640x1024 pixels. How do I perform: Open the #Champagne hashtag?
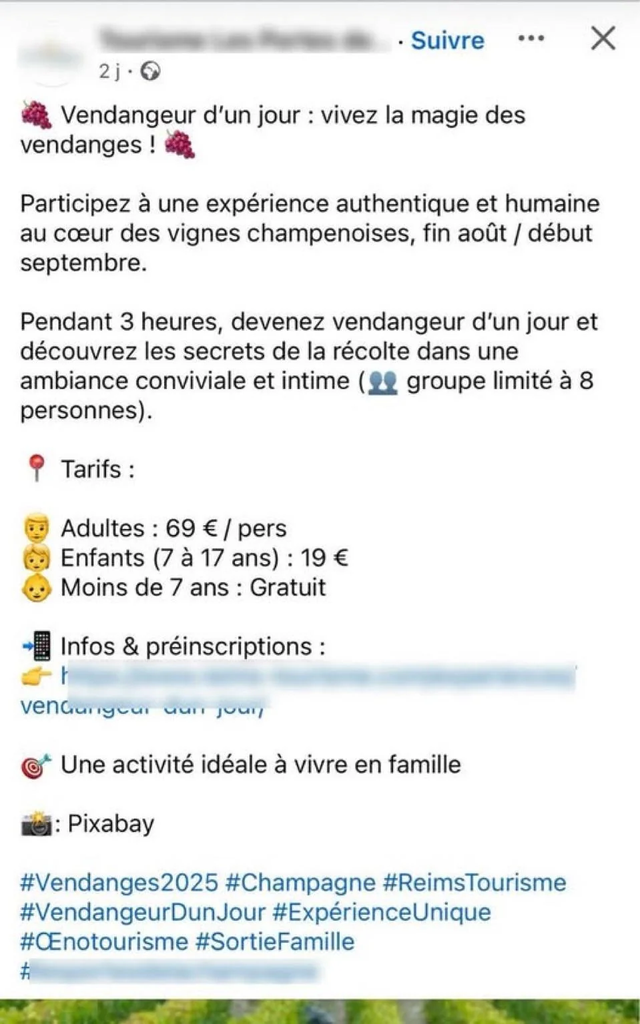tap(300, 882)
